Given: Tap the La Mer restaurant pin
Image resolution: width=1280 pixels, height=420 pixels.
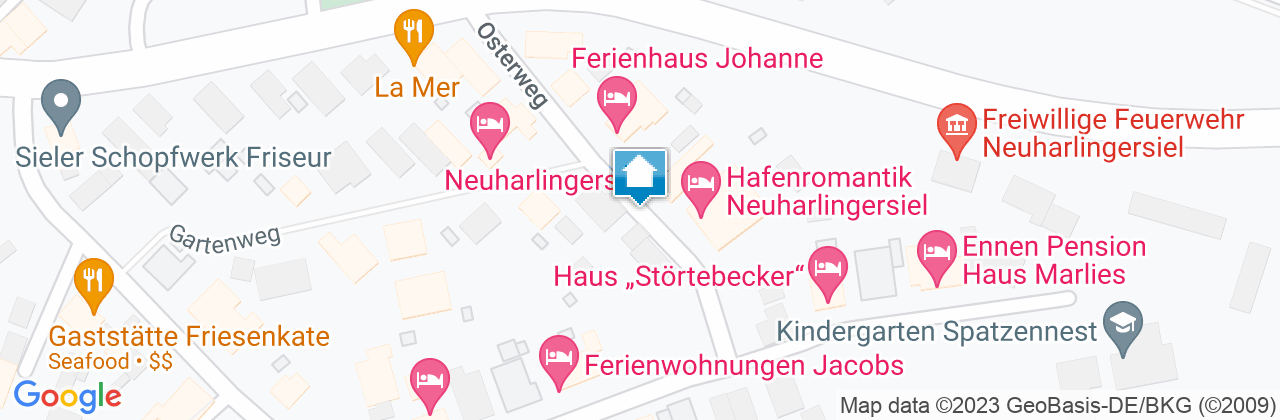Looking at the screenshot, I should (x=412, y=33).
